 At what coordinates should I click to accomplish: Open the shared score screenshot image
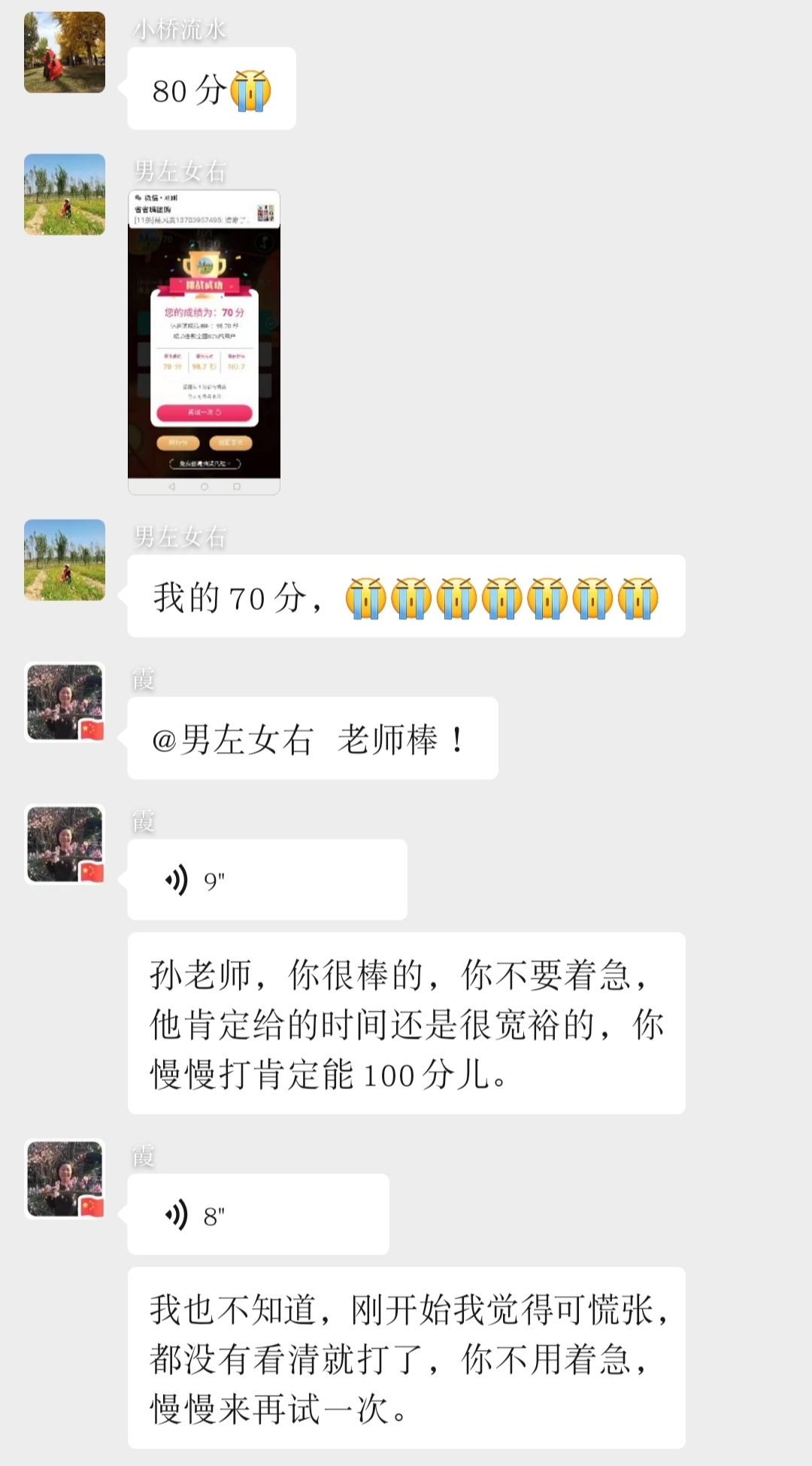(x=204, y=342)
